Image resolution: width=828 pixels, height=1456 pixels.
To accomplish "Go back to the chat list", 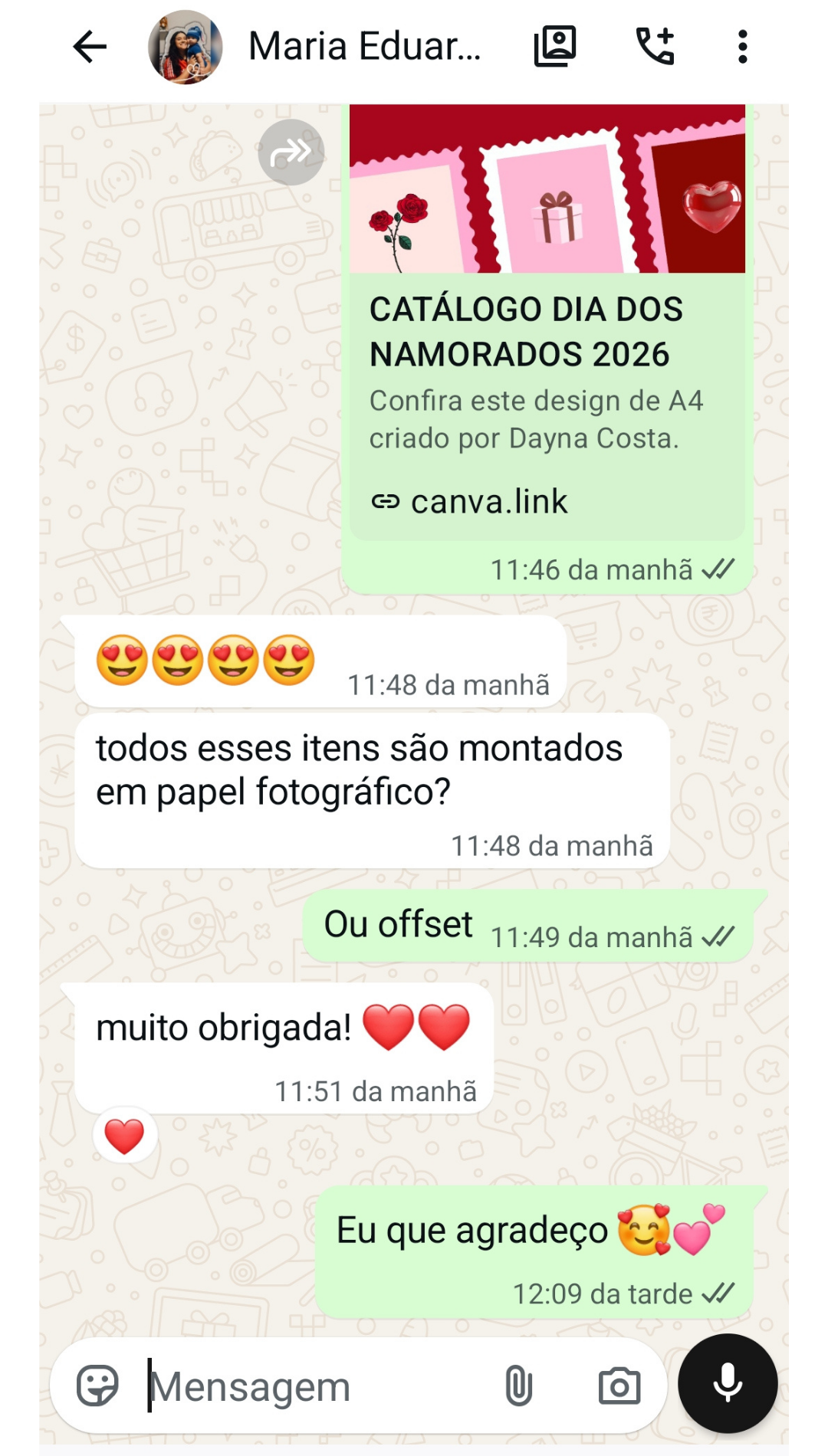I will click(x=90, y=47).
